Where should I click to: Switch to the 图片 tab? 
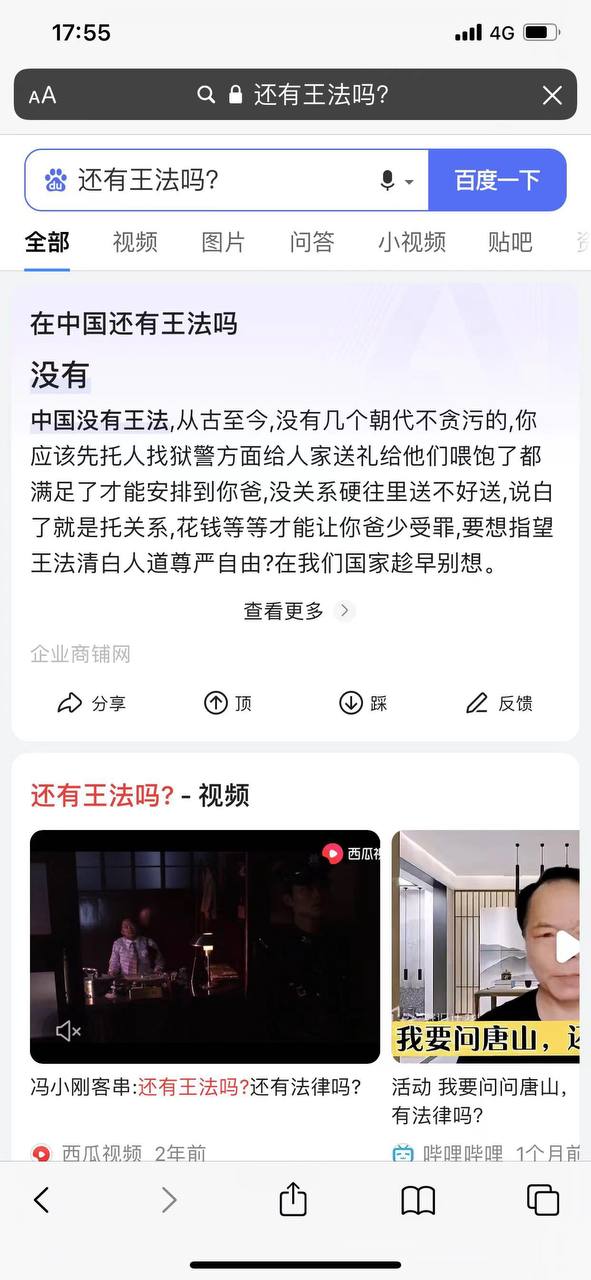[x=223, y=242]
